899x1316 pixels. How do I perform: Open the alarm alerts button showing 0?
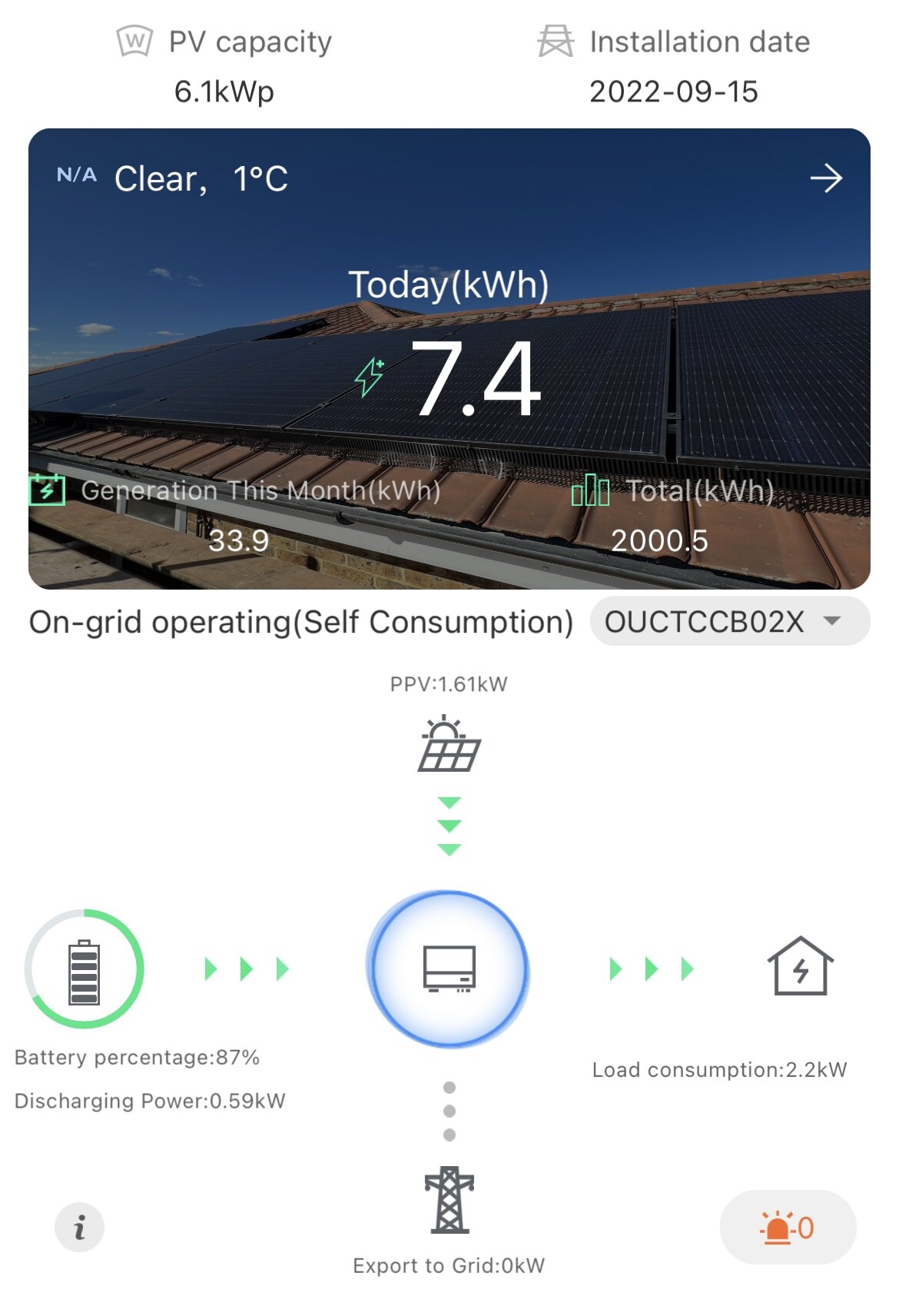(x=787, y=1228)
